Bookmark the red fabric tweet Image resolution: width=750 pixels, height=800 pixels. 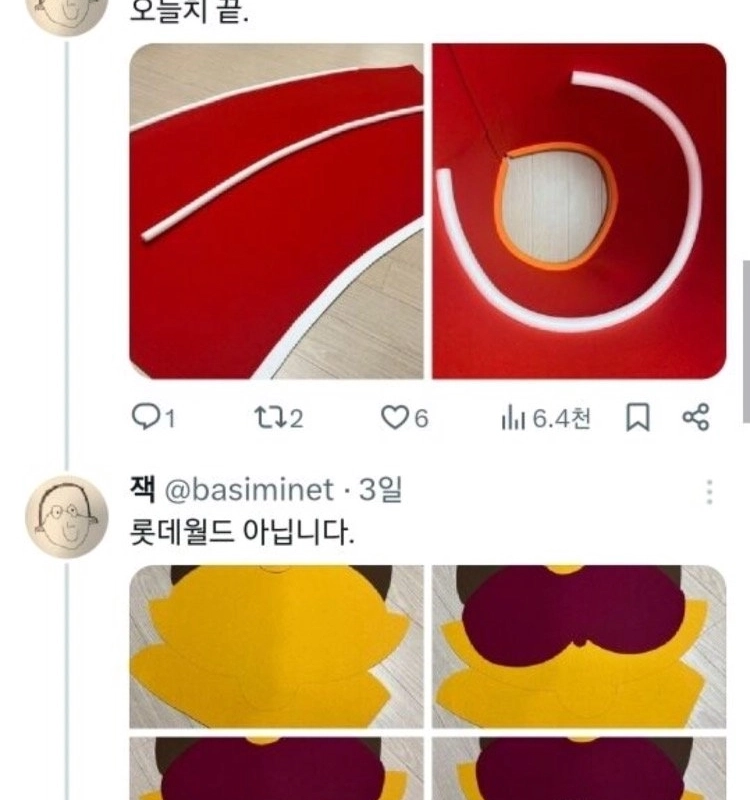pos(638,418)
